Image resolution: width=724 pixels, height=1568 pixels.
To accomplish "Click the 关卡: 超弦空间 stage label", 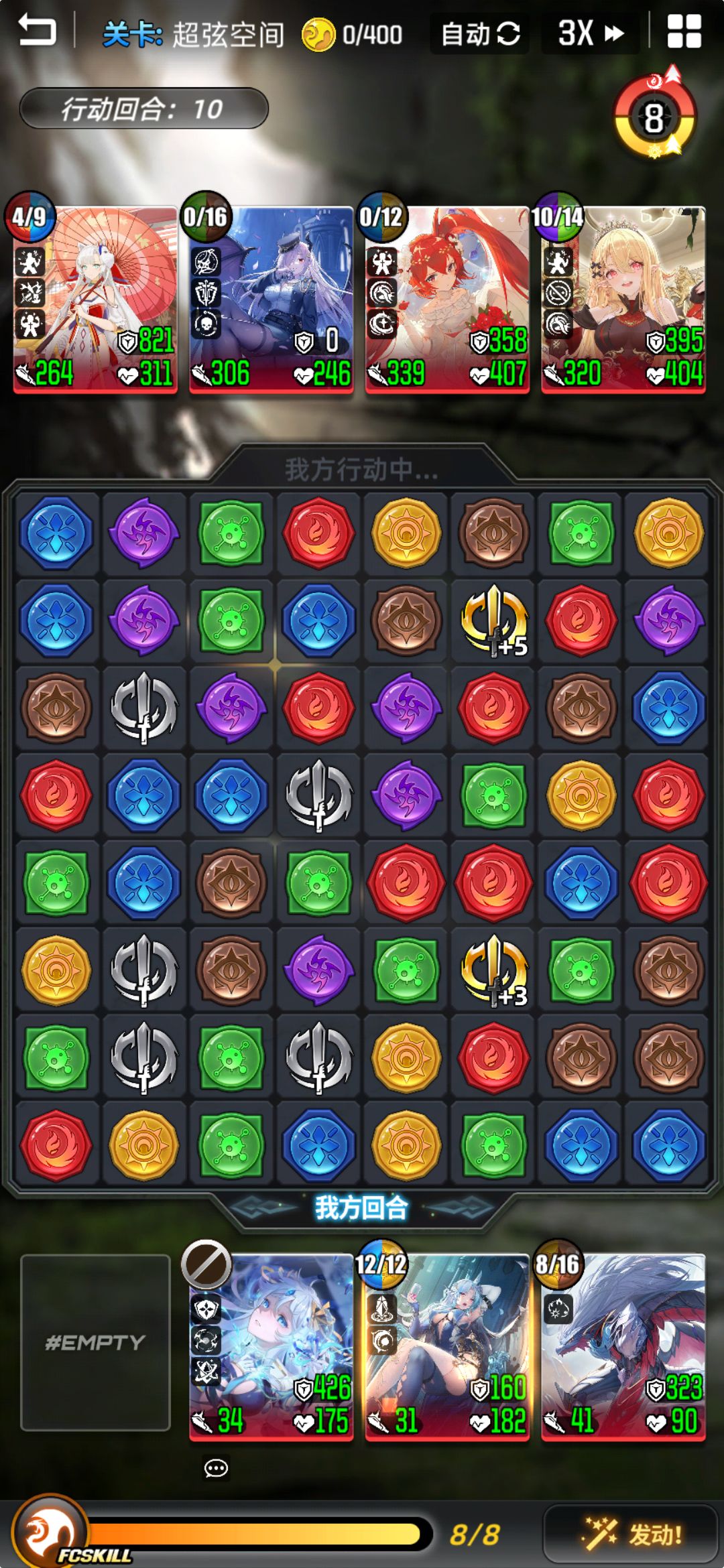I will (194, 32).
